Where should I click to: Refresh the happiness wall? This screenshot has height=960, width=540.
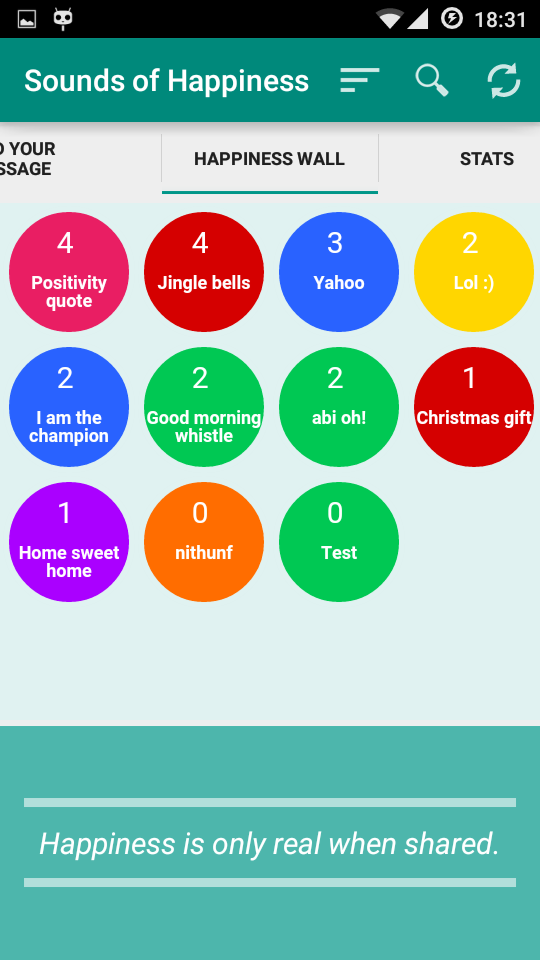point(503,80)
